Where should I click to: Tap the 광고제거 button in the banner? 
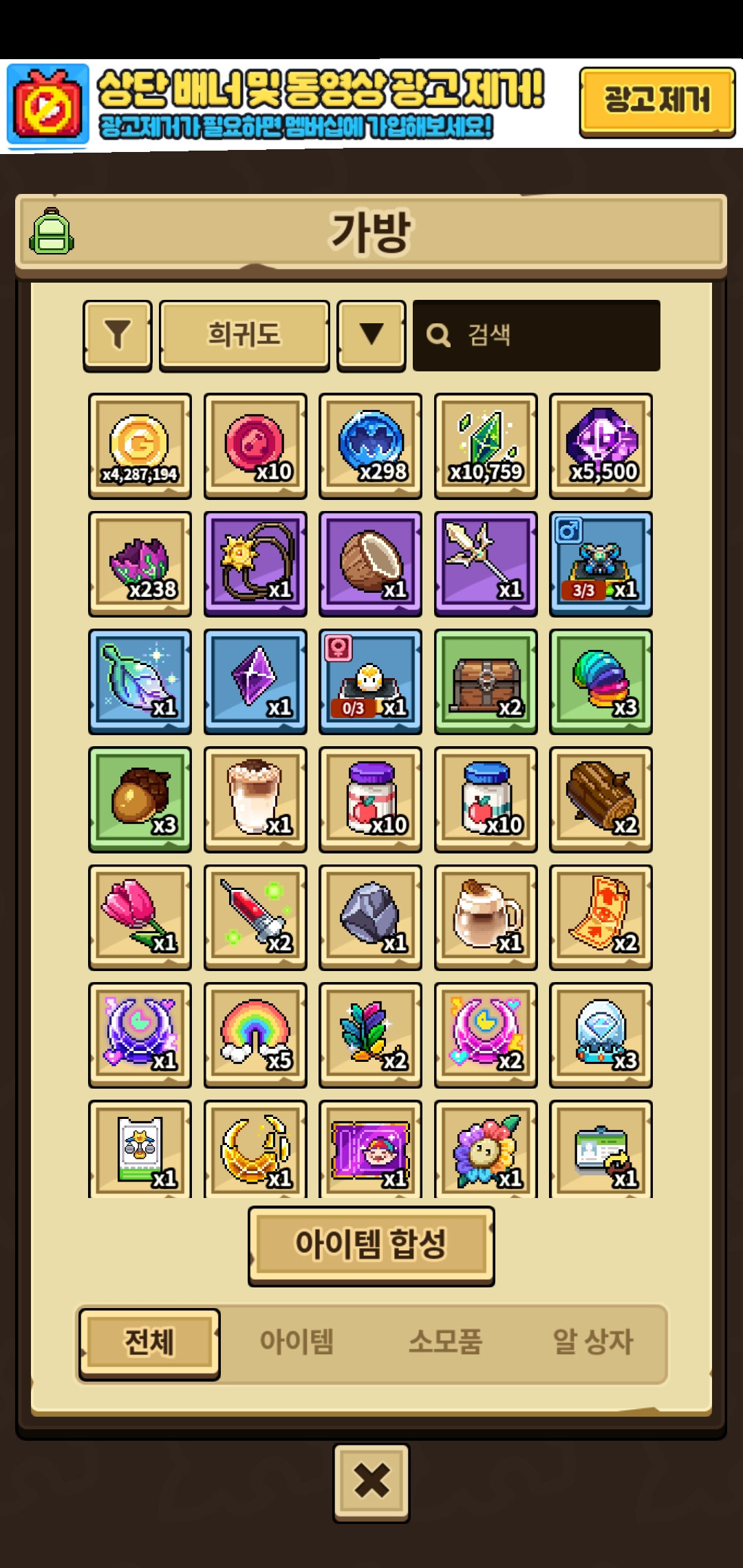click(x=656, y=101)
